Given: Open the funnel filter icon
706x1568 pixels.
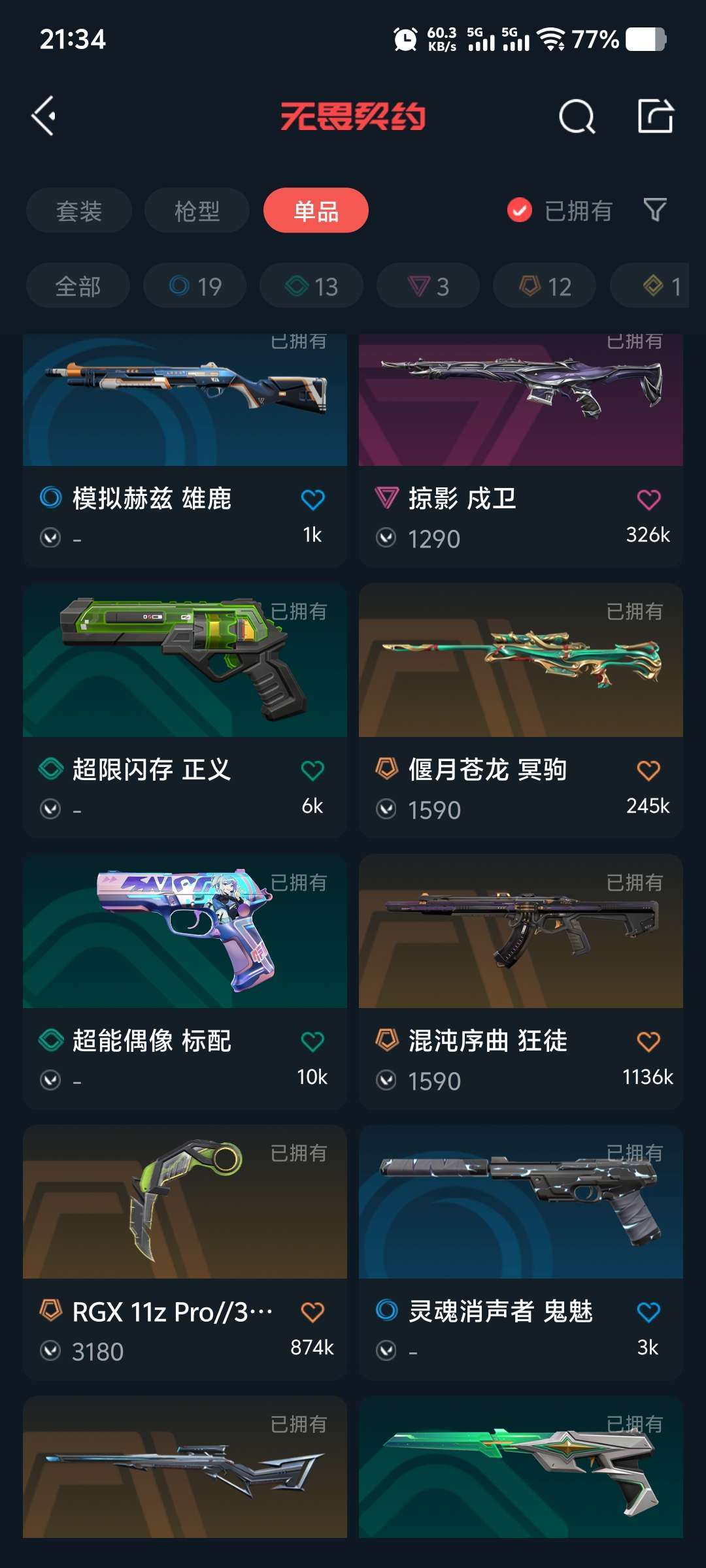Looking at the screenshot, I should 655,210.
